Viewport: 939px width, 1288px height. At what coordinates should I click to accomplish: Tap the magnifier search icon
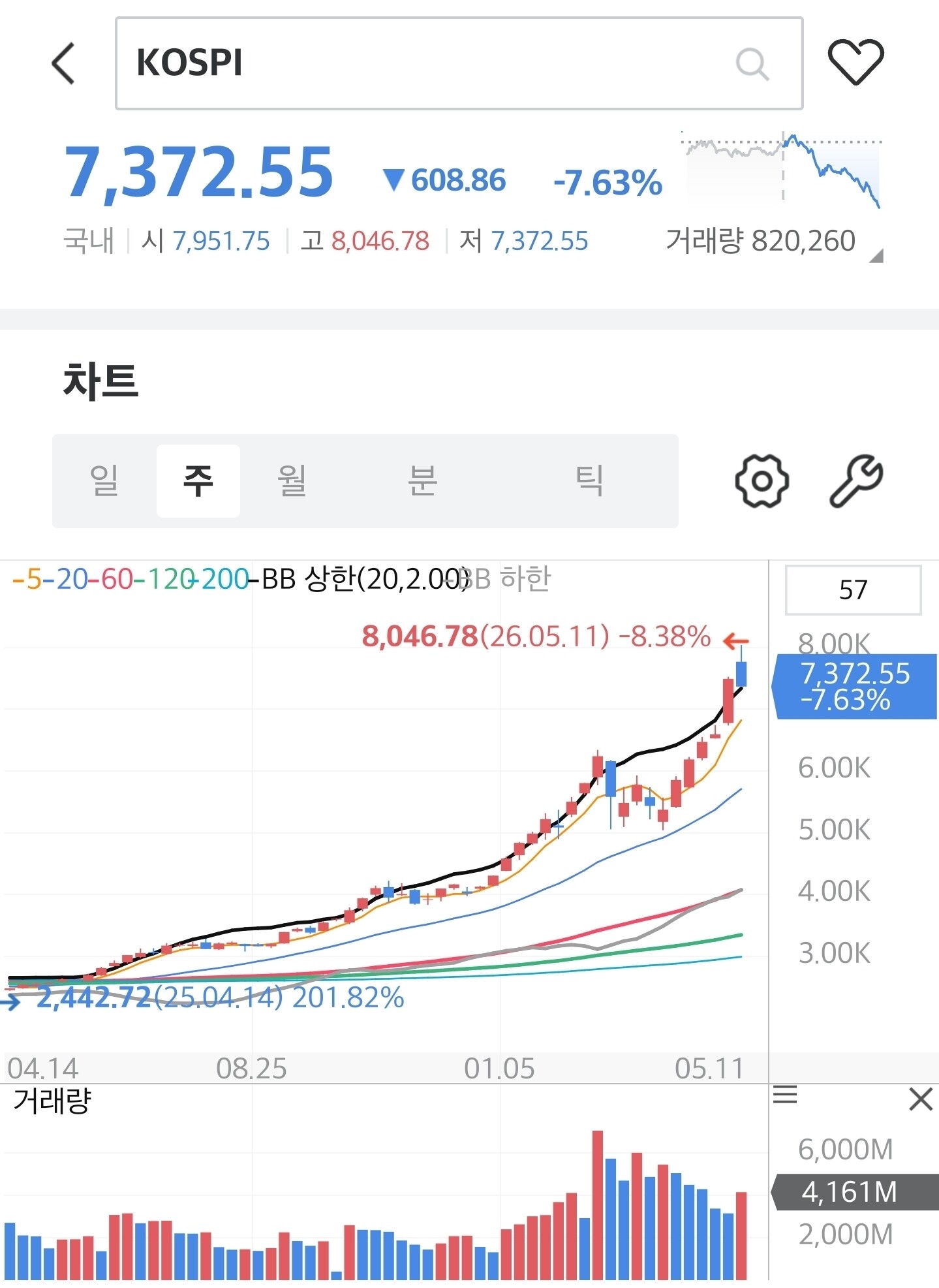[752, 64]
